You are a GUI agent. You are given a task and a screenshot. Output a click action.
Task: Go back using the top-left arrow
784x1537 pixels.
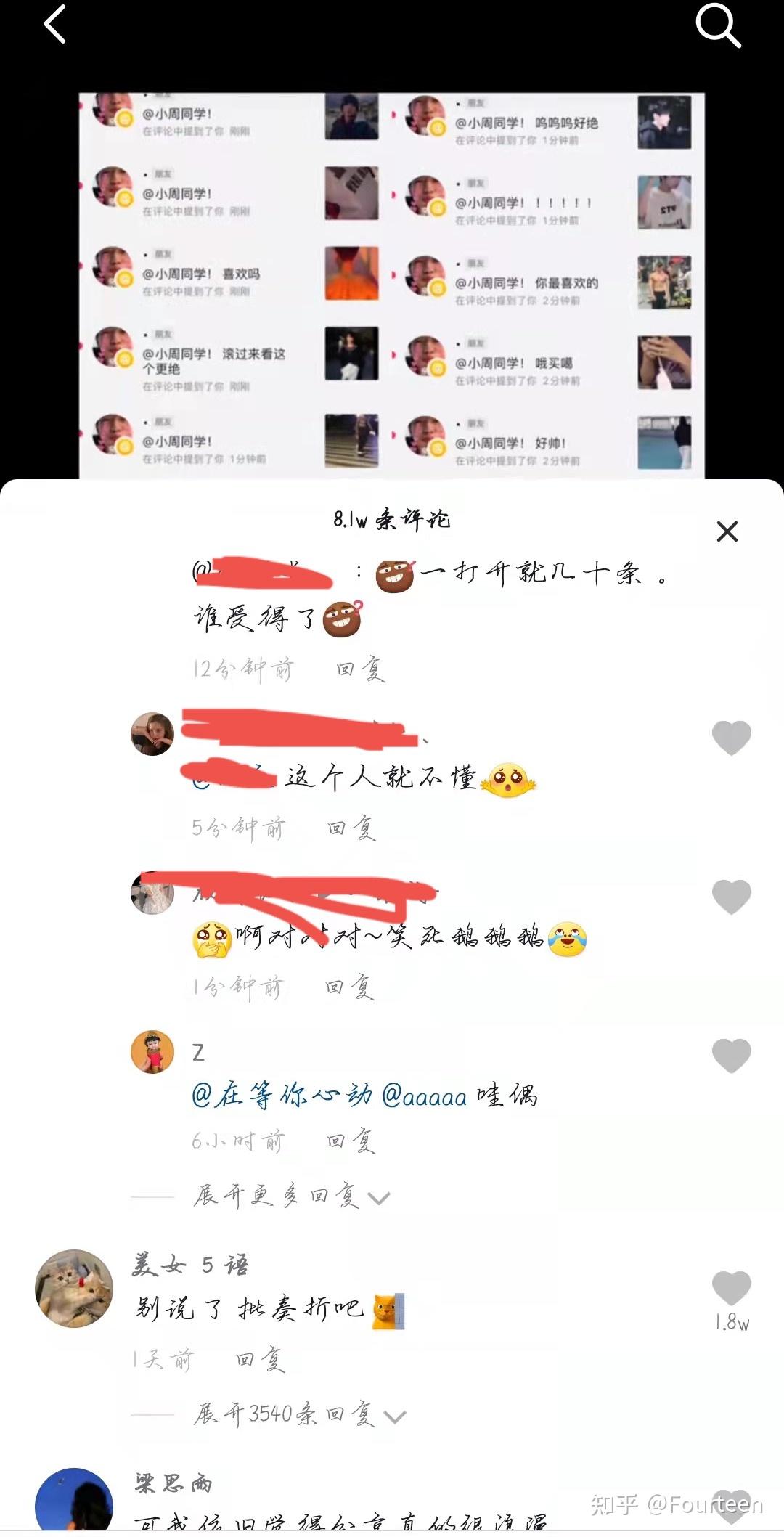click(x=55, y=25)
